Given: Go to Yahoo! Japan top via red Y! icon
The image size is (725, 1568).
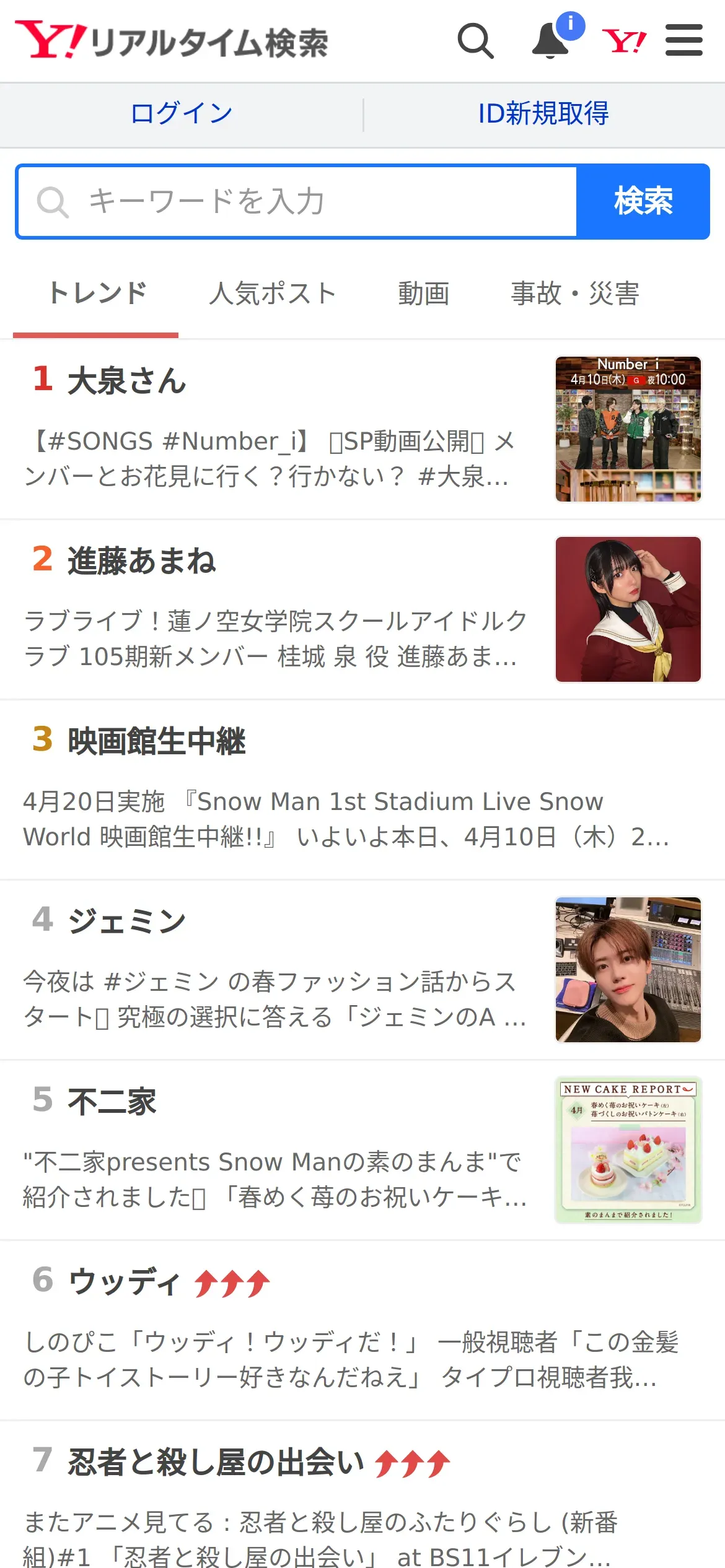Looking at the screenshot, I should 624,41.
